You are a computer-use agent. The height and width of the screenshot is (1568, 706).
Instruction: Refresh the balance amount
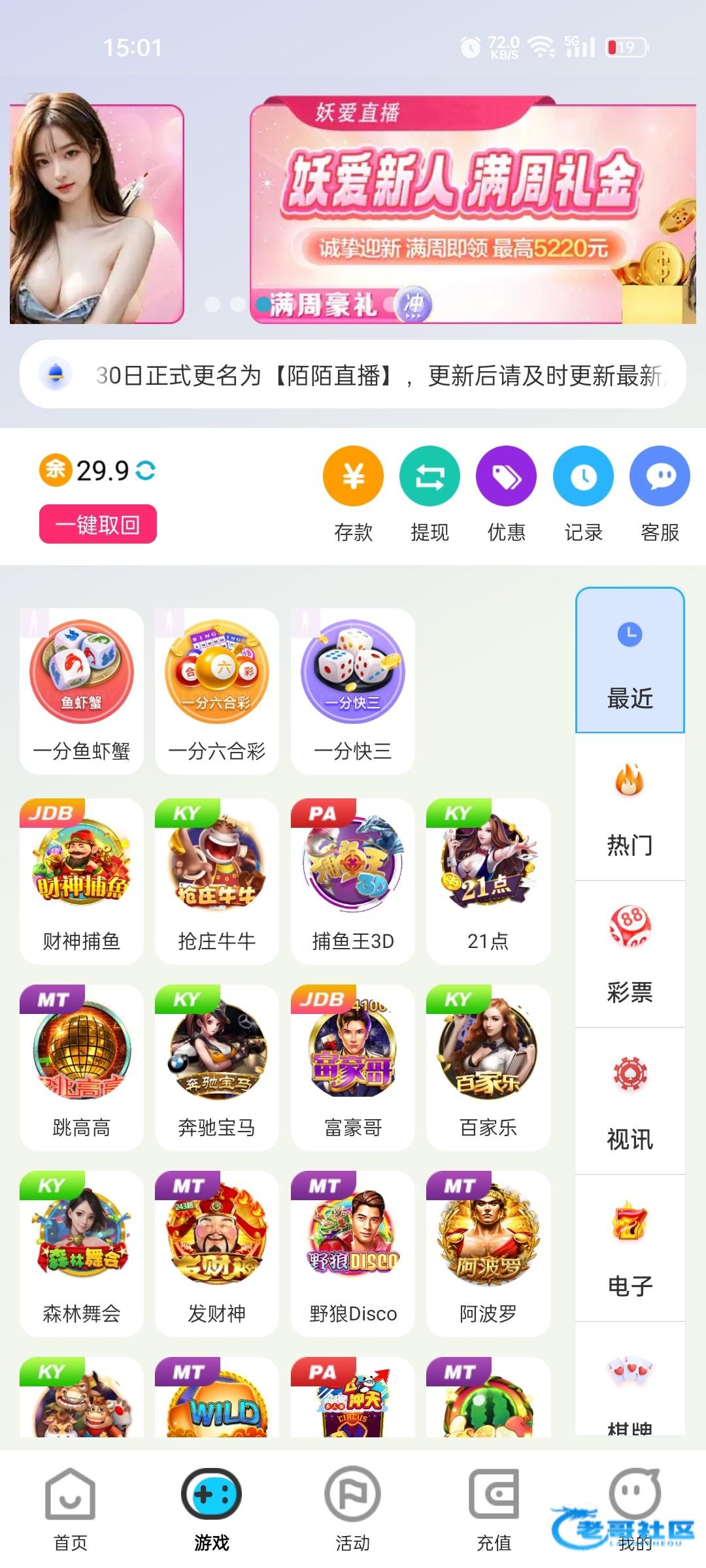coord(146,470)
